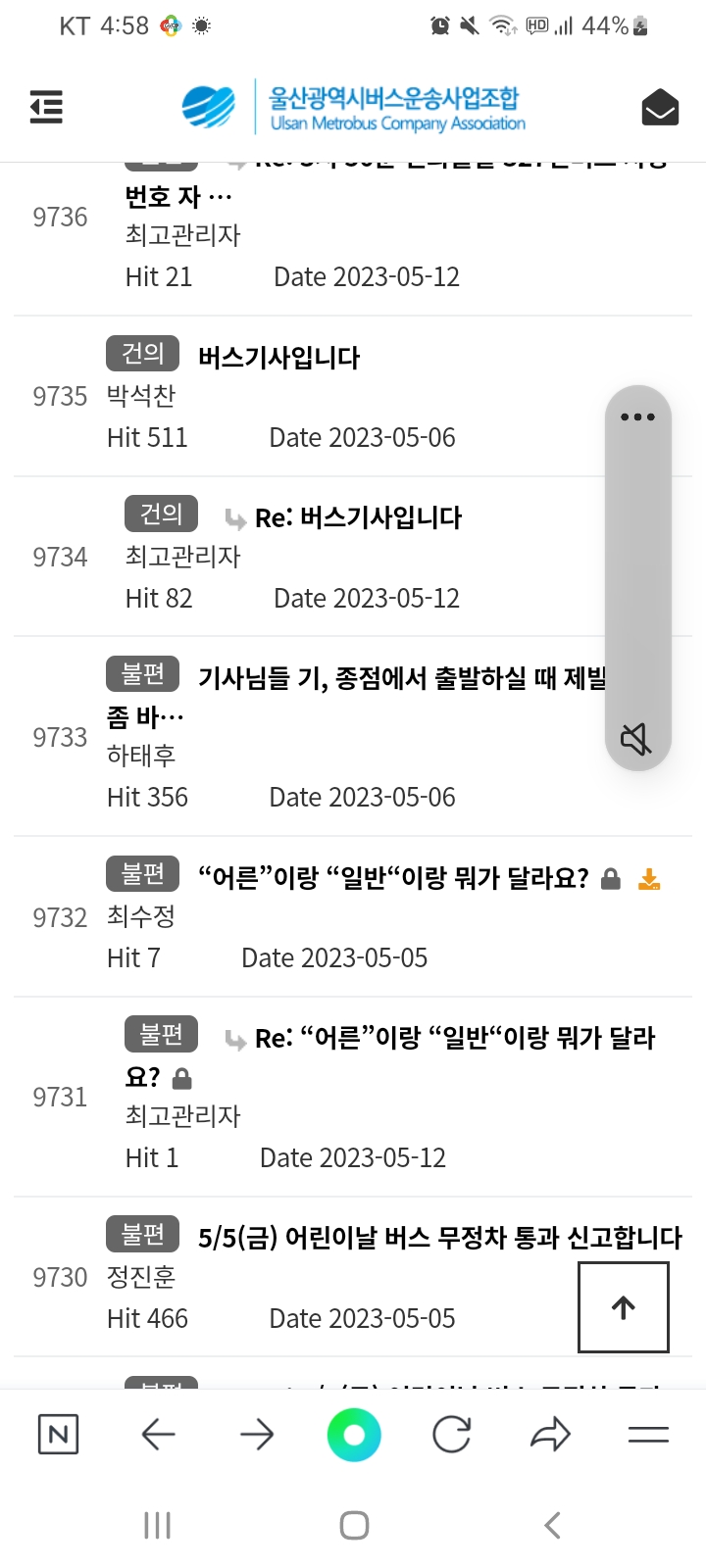Download attachment on 최수정's post

click(x=649, y=879)
